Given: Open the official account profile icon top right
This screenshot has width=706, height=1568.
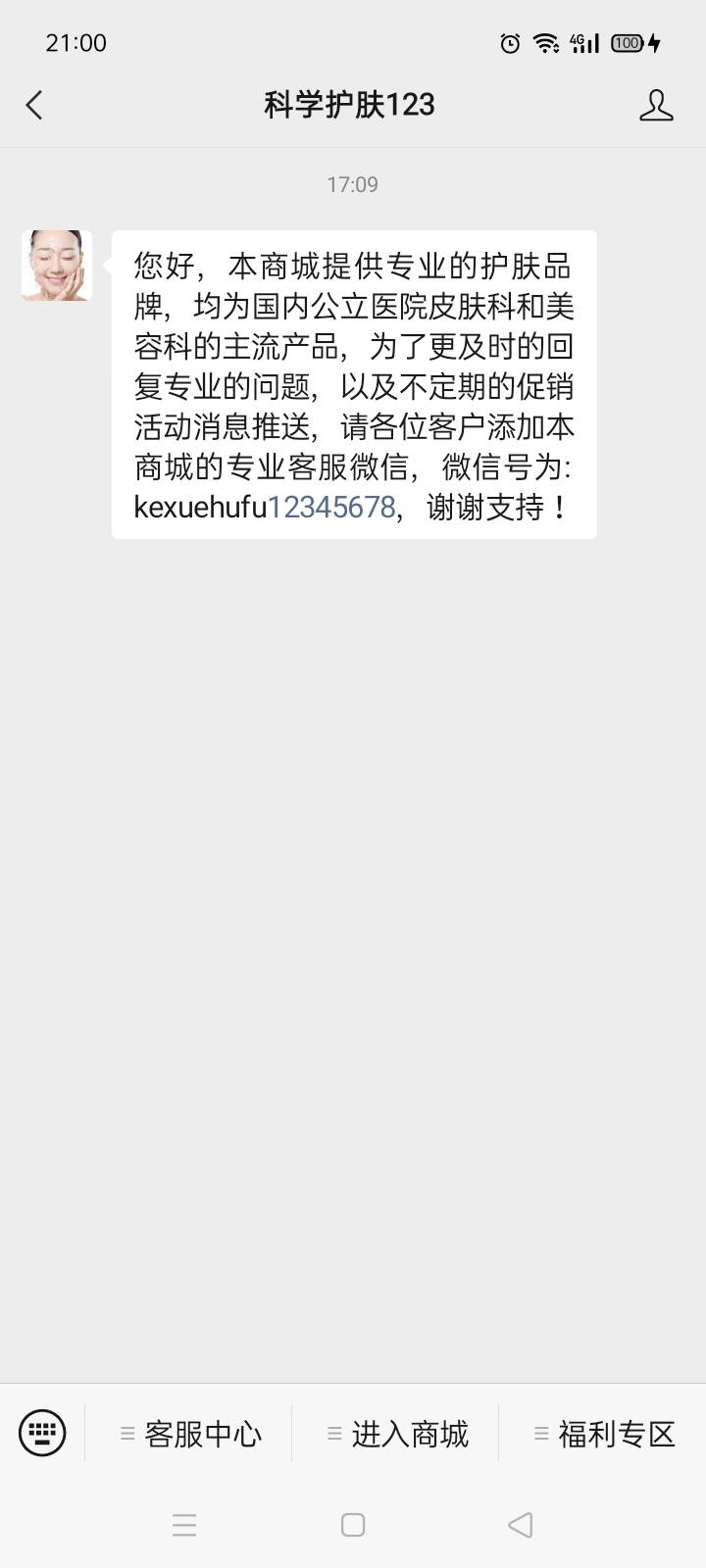Looking at the screenshot, I should click(657, 104).
